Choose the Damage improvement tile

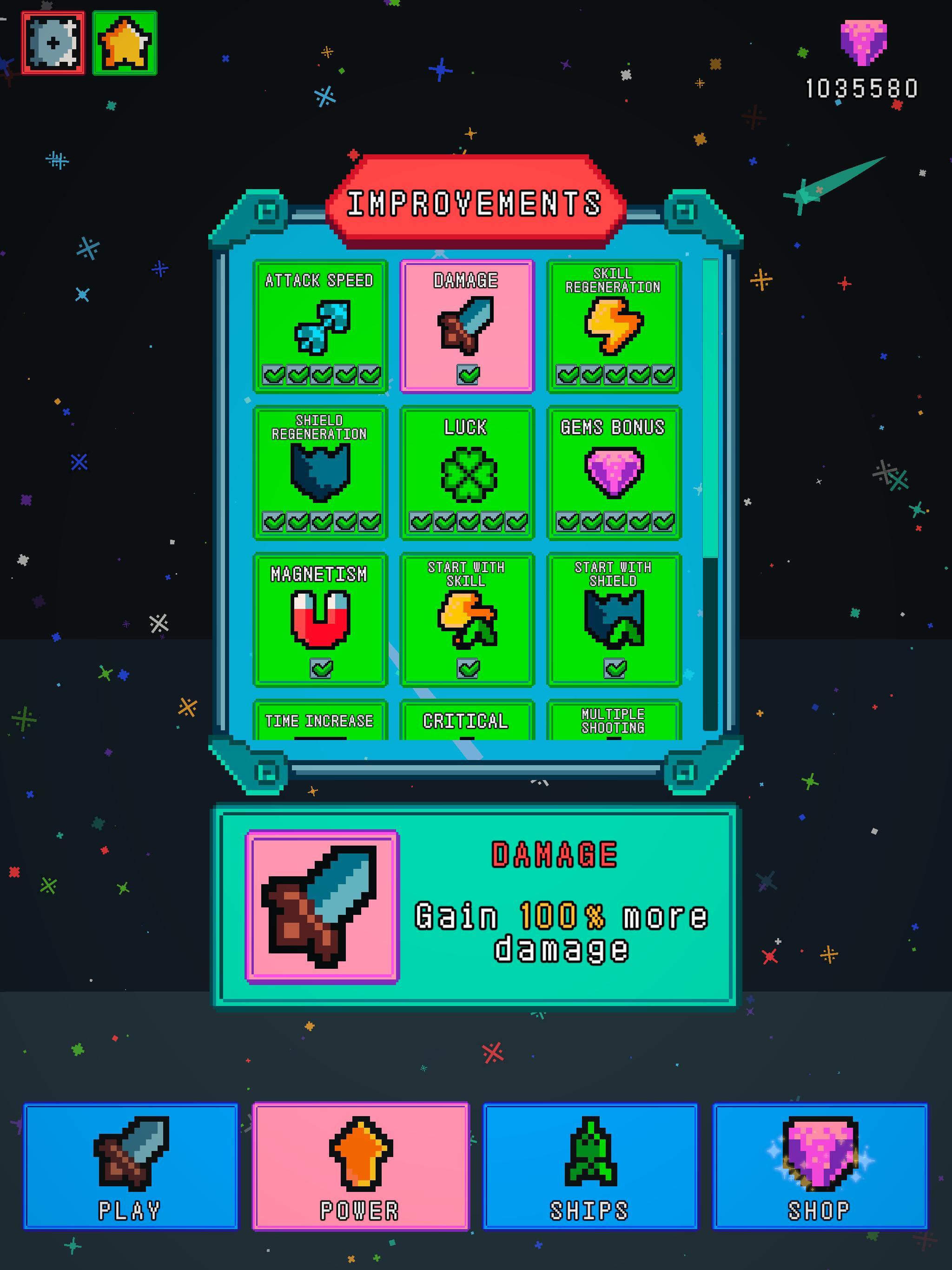pos(467,326)
